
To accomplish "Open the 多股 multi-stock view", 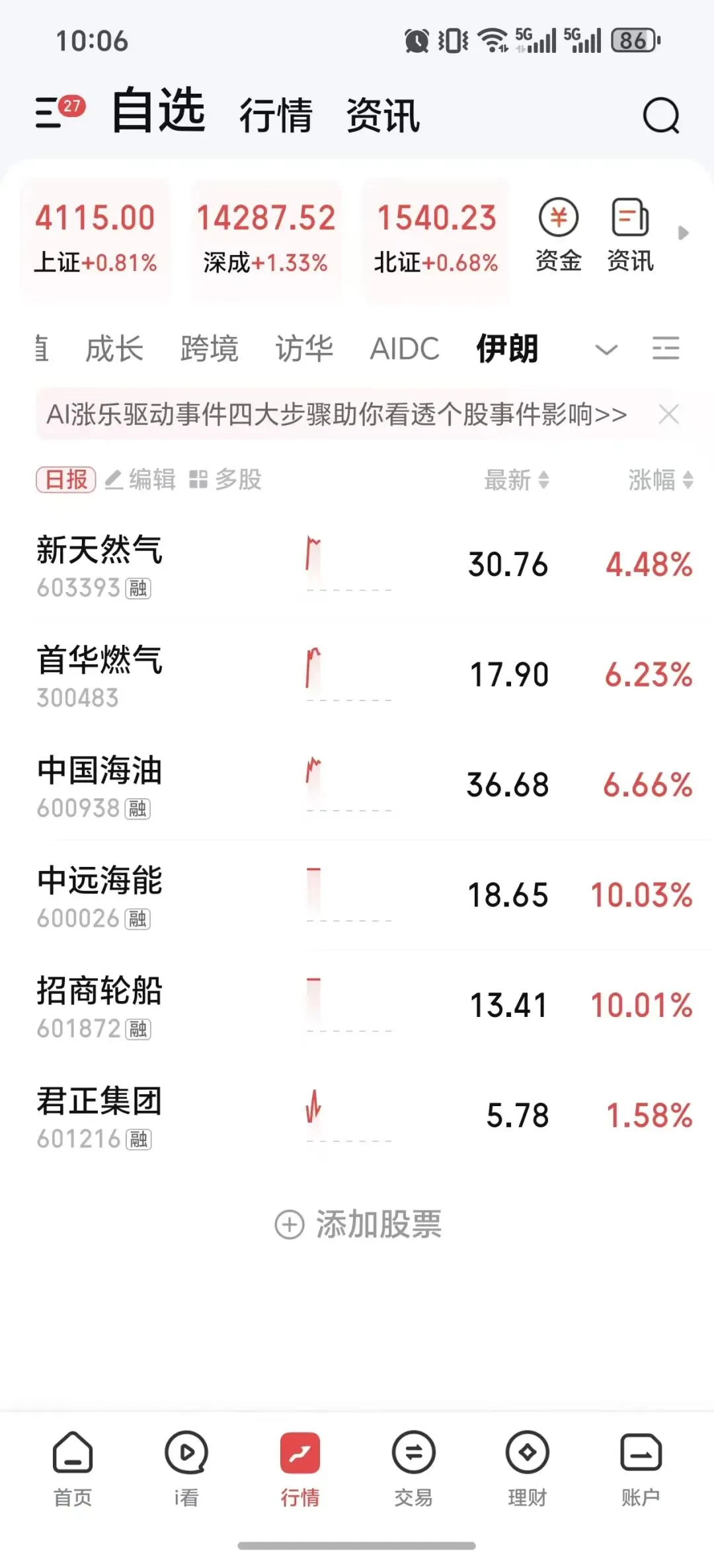I will pos(225,479).
